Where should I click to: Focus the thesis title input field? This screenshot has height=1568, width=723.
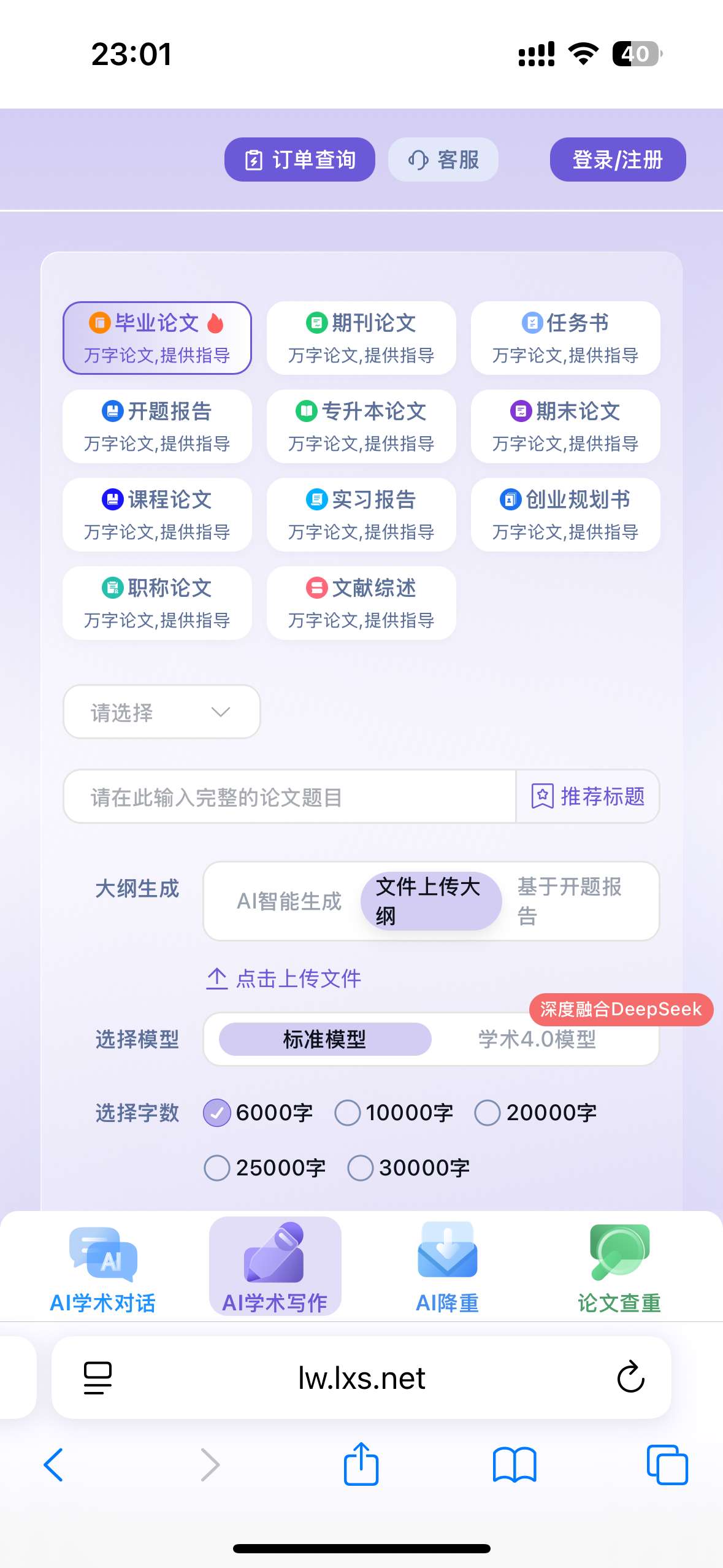pyautogui.click(x=288, y=796)
